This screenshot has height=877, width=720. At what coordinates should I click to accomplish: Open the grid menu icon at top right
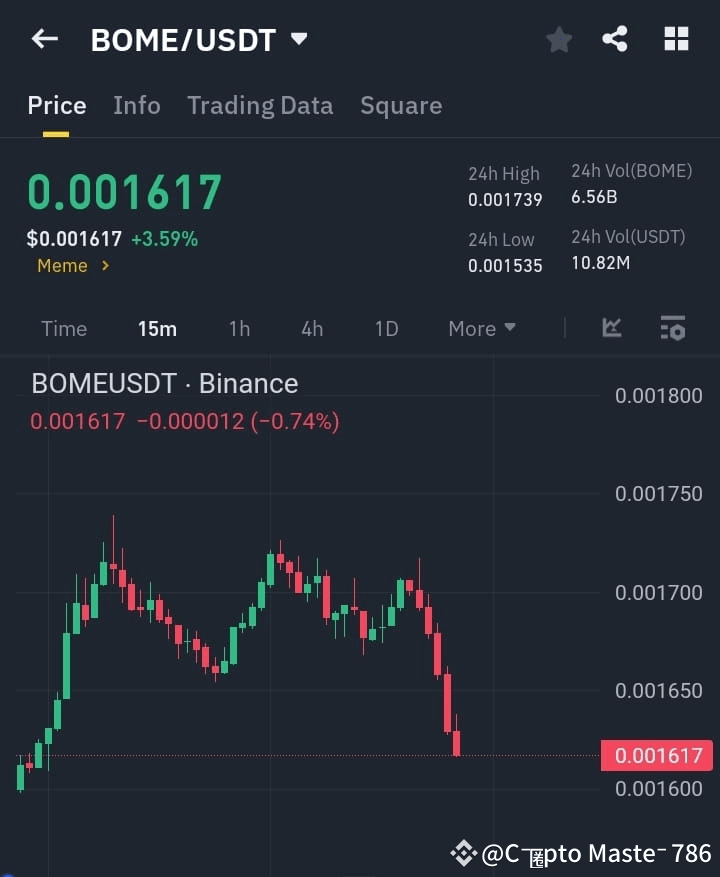click(676, 39)
